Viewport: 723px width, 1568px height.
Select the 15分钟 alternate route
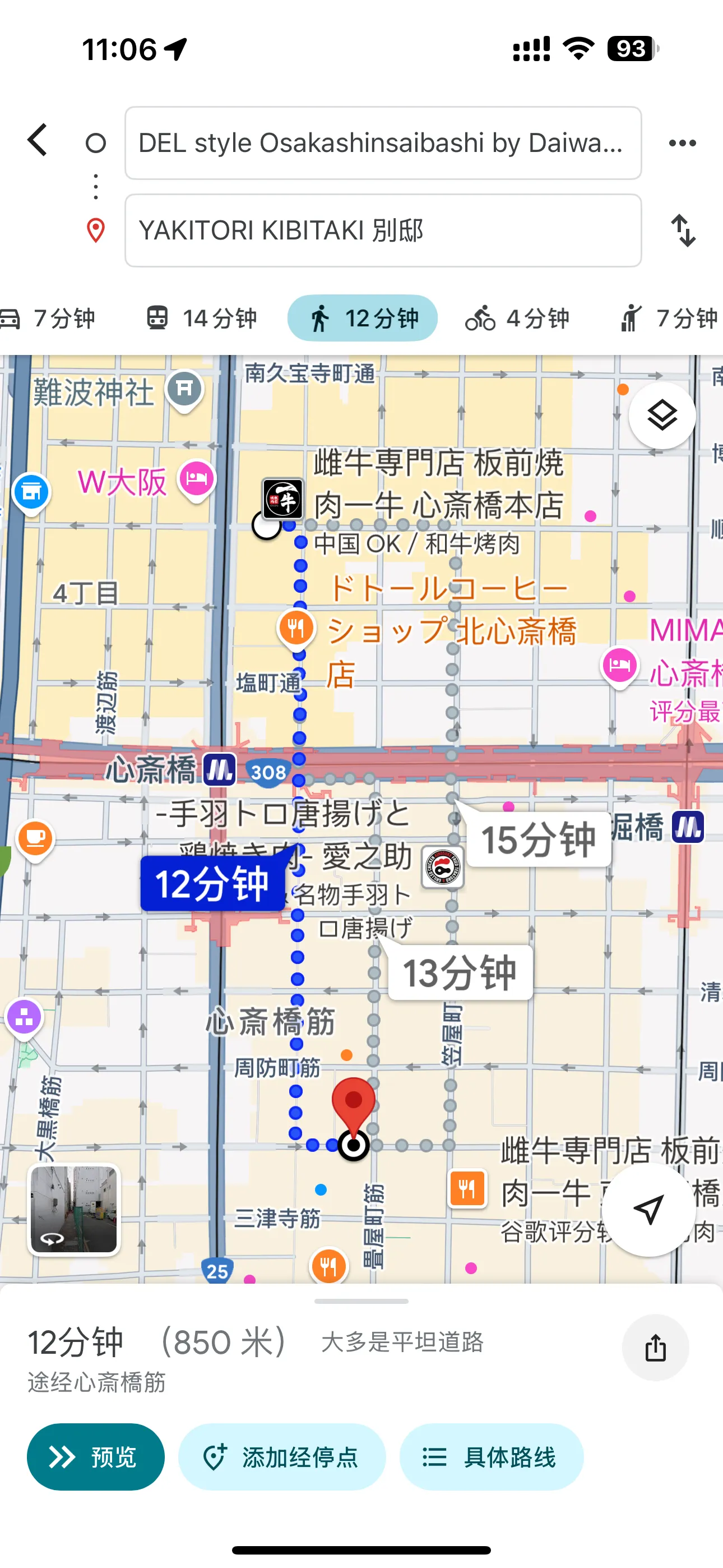point(538,840)
